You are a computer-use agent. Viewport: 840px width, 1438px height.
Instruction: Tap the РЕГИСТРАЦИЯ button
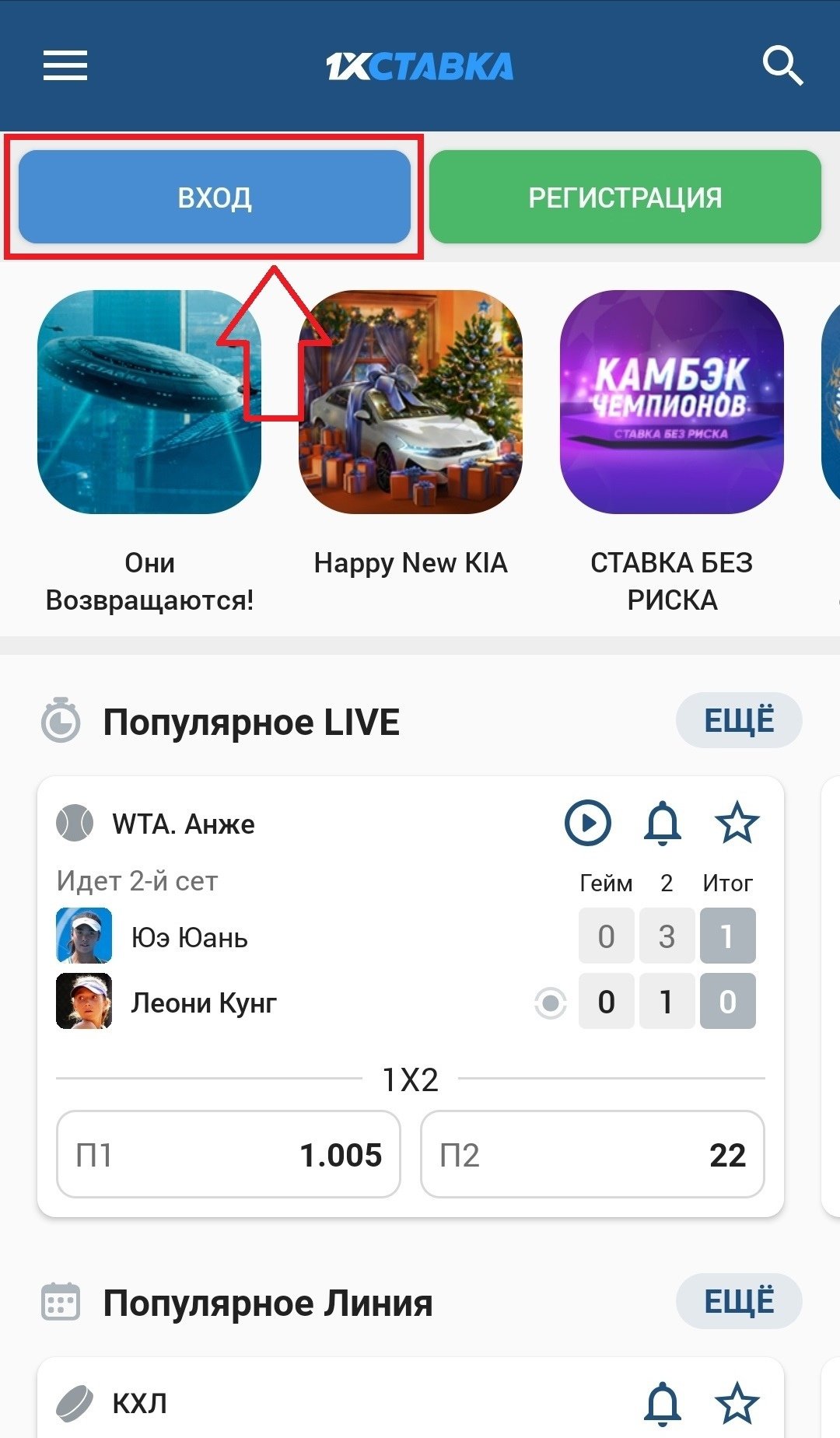tap(625, 198)
